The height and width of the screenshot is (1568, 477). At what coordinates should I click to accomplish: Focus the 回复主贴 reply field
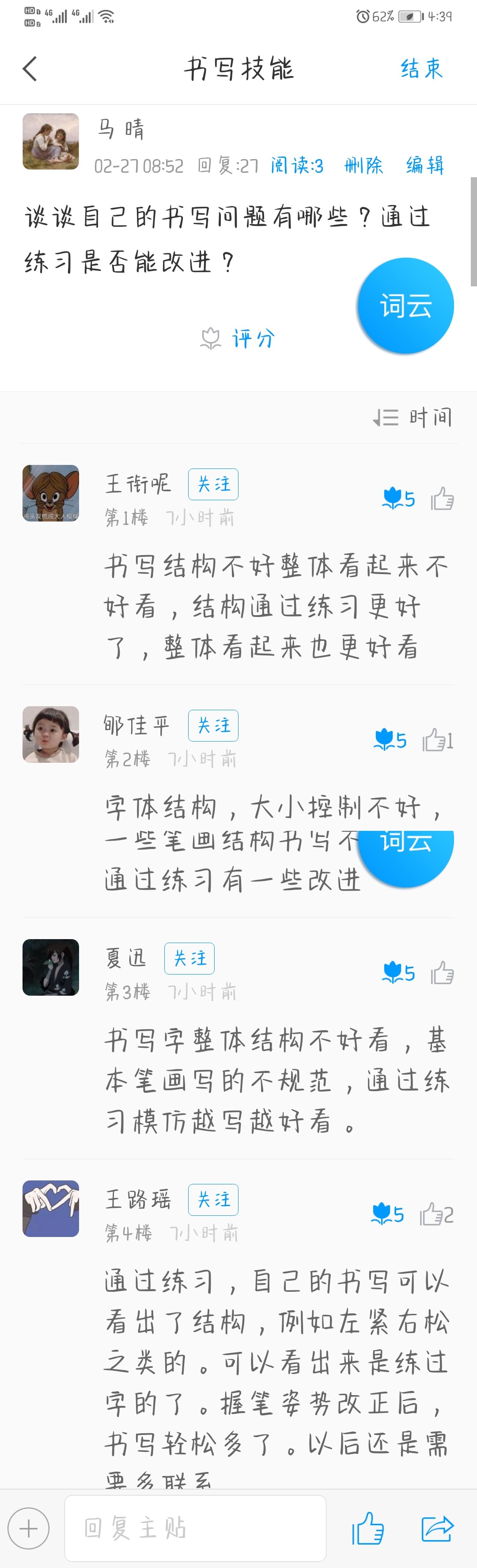[x=195, y=1528]
